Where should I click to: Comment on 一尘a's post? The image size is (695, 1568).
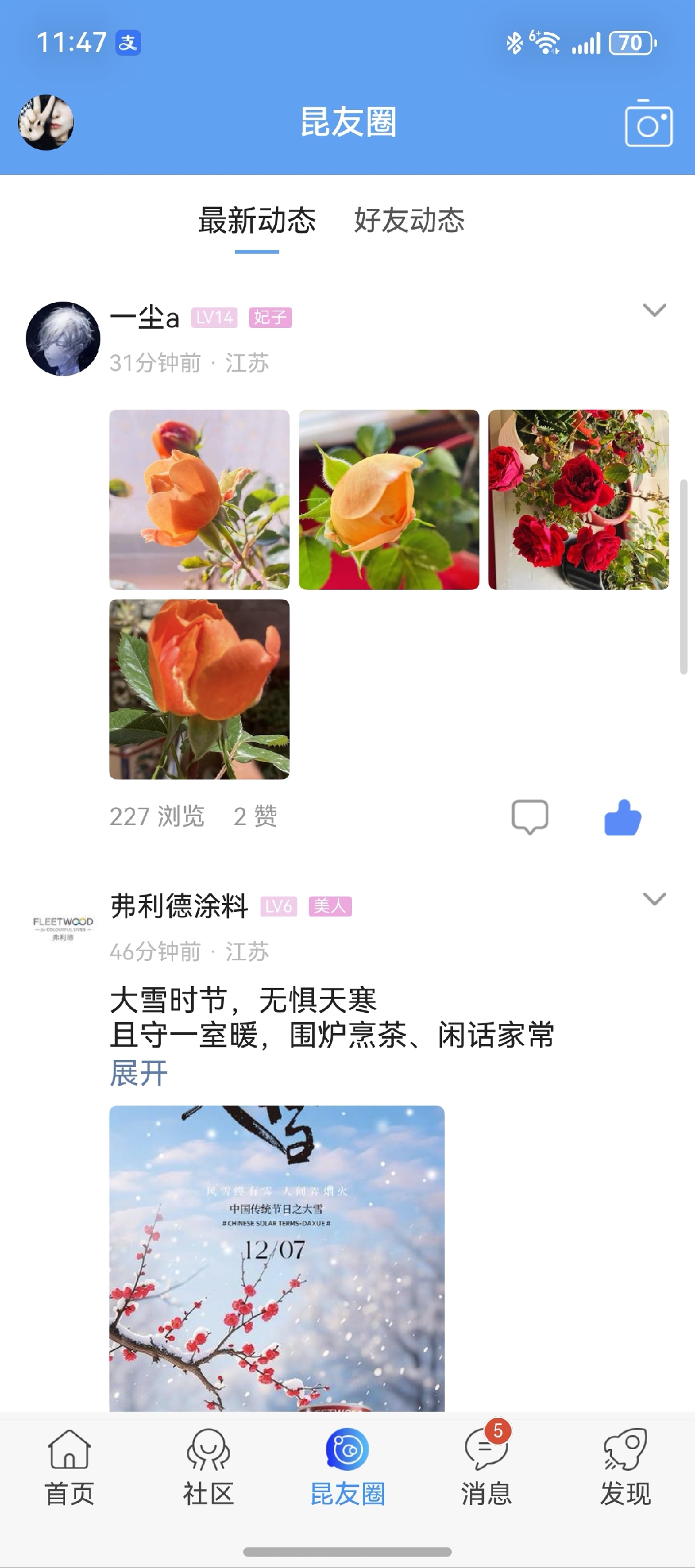[530, 817]
